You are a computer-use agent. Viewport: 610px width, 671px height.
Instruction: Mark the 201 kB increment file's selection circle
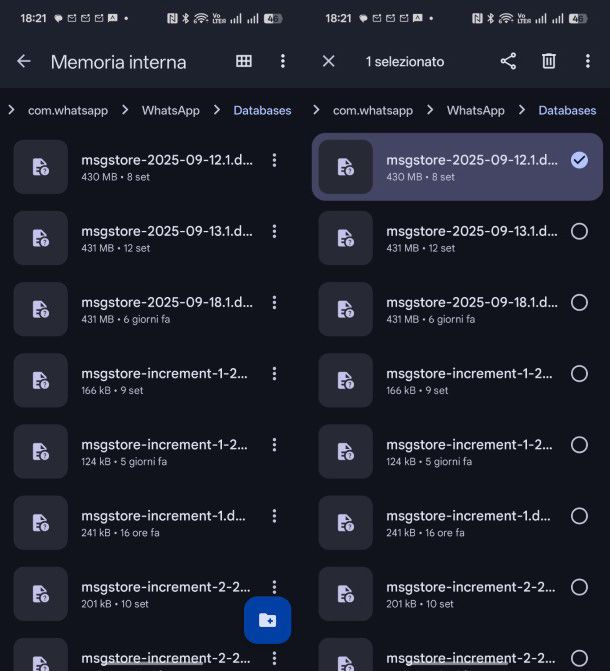coord(578,587)
